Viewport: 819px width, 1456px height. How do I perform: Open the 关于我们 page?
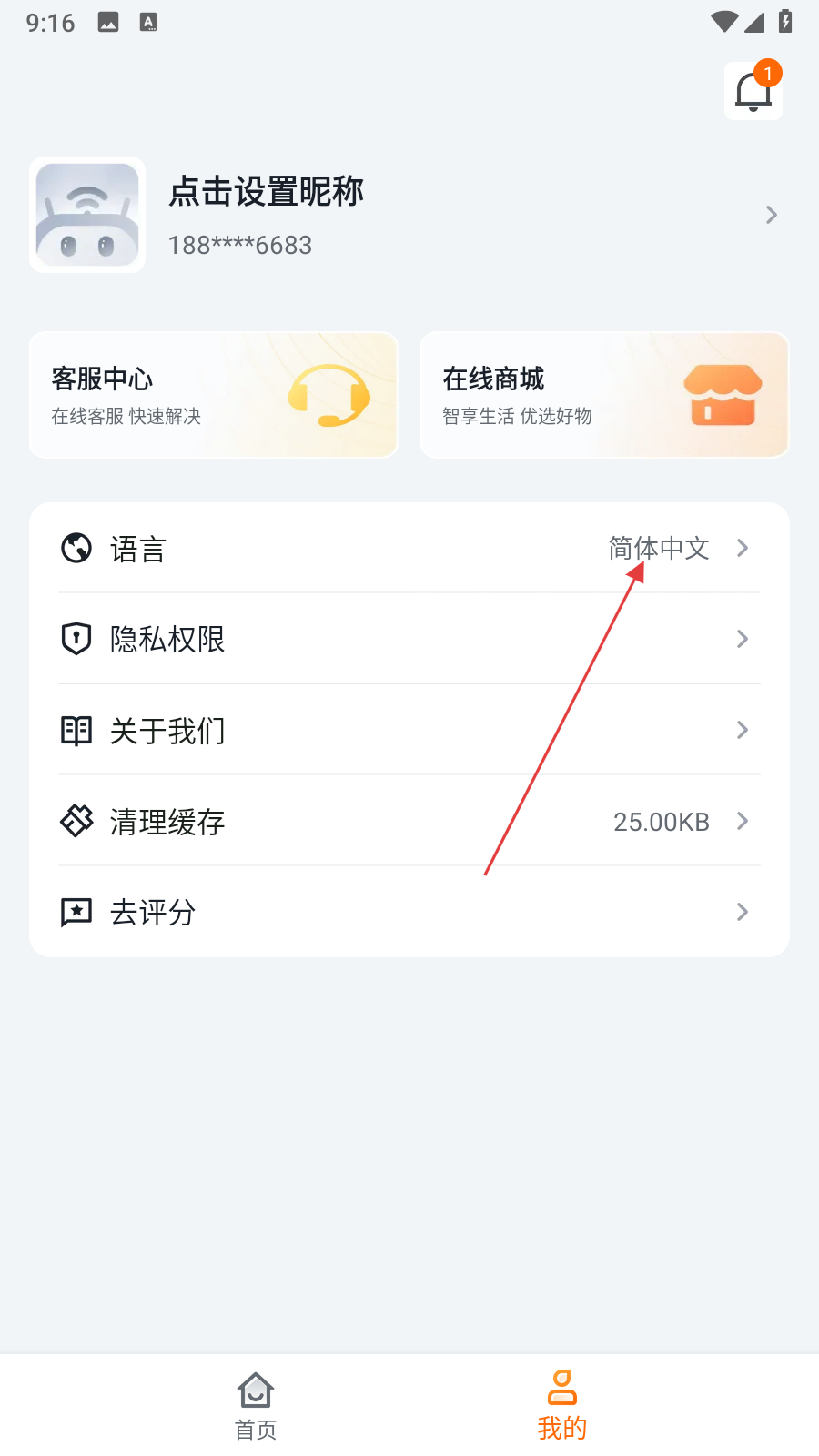(x=409, y=730)
